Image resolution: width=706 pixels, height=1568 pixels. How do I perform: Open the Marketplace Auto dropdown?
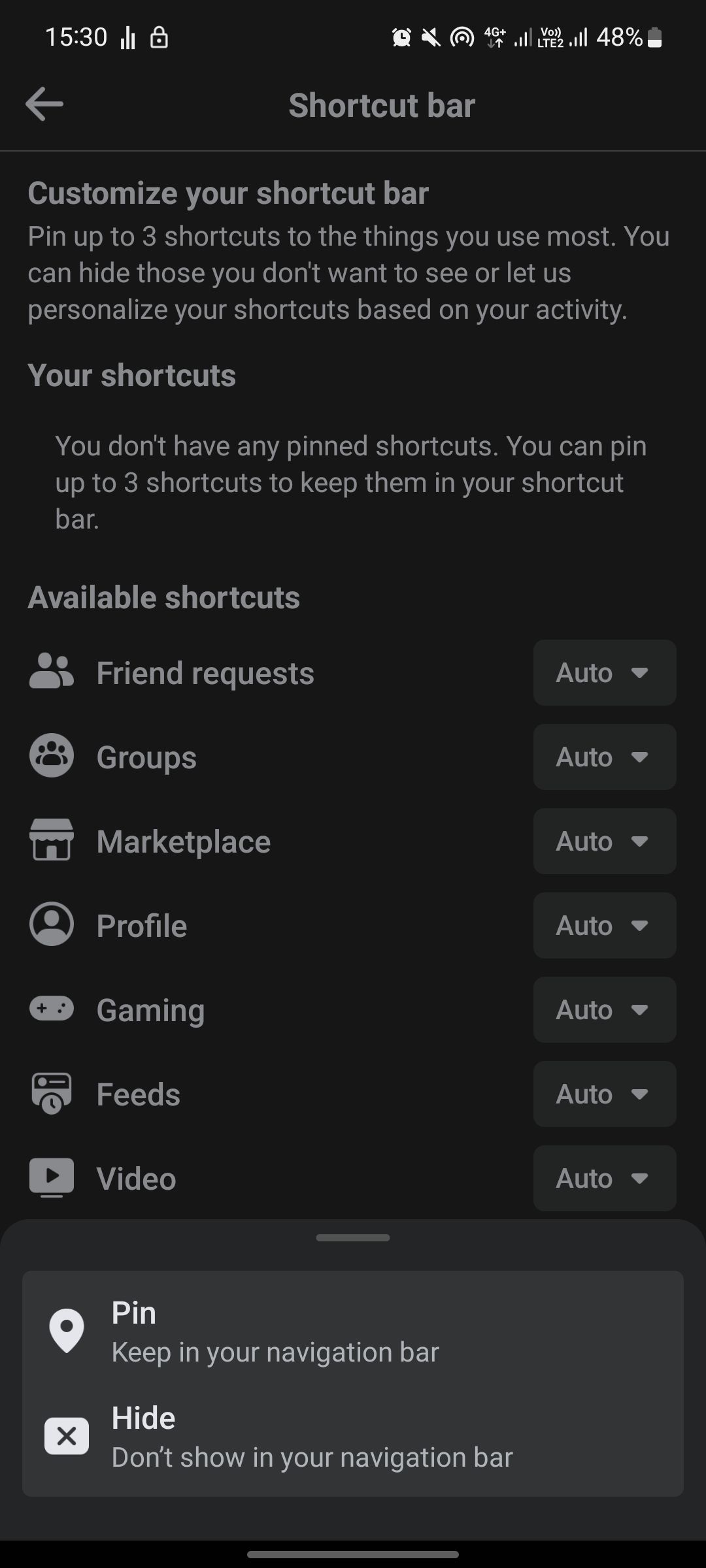[604, 841]
